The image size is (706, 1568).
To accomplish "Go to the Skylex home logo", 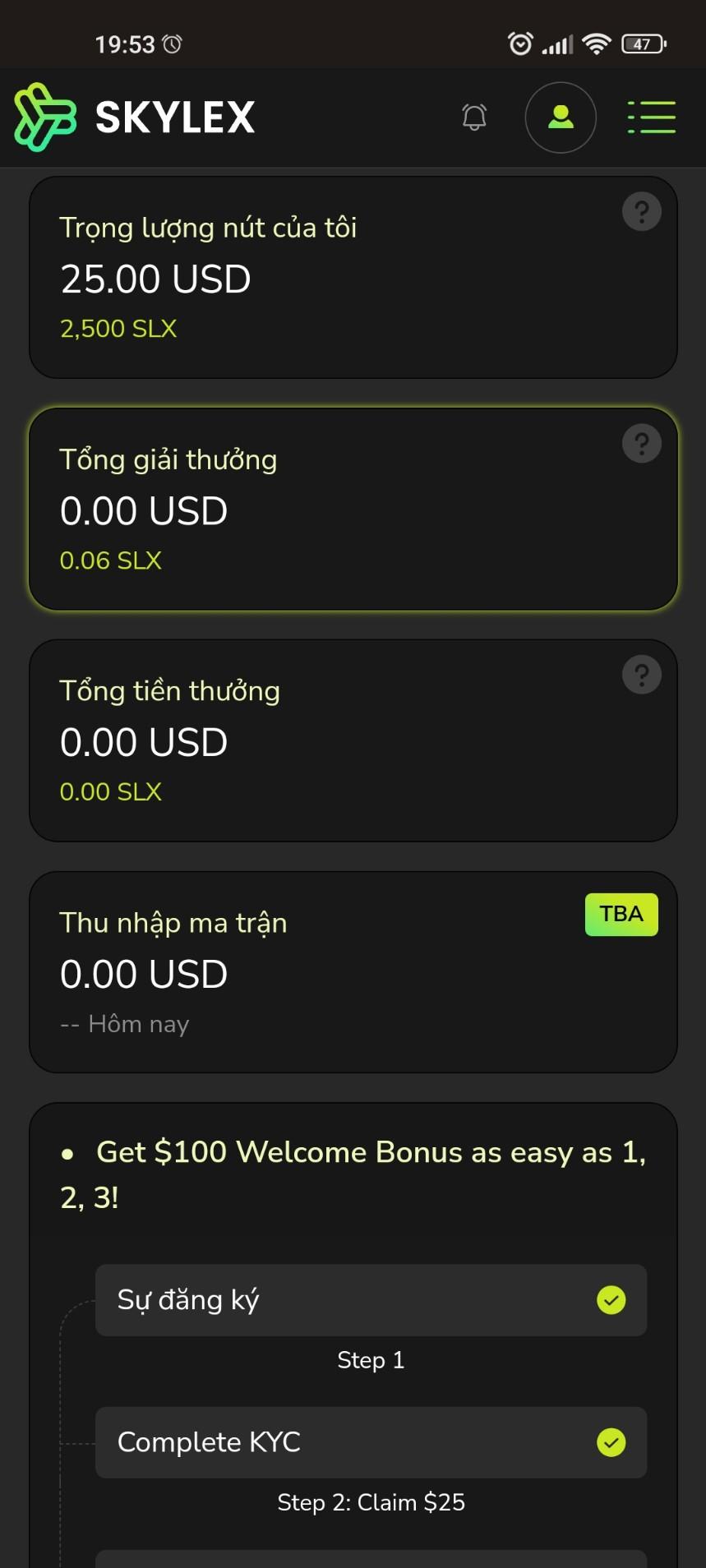I will pos(135,118).
